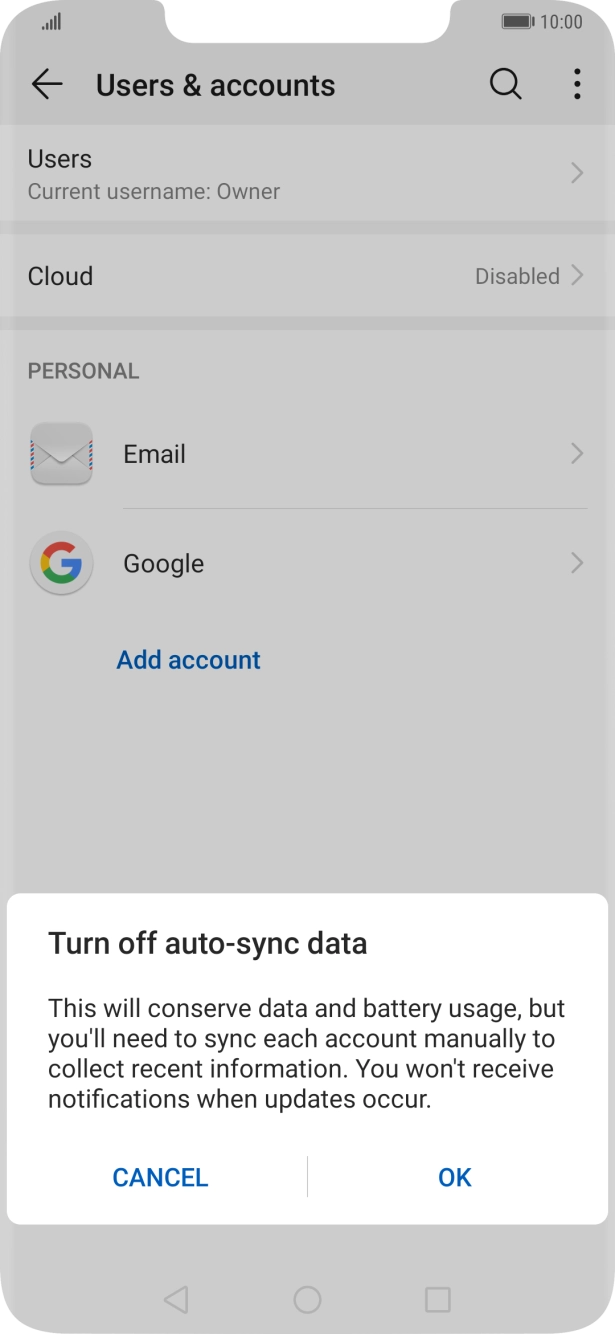Tap the system back button
This screenshot has height=1334, width=615.
click(x=176, y=1299)
